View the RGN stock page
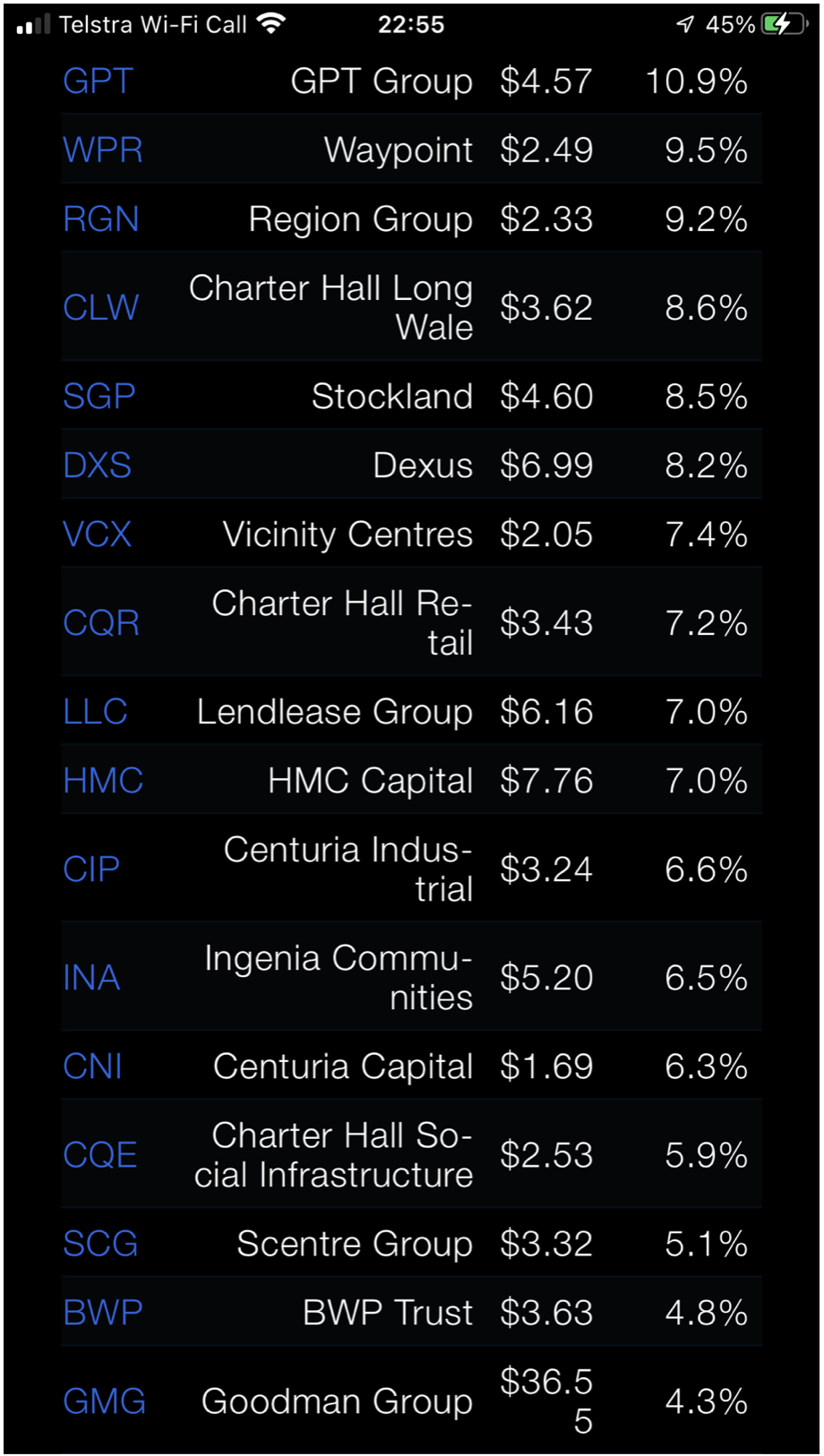The height and width of the screenshot is (1456, 824). 100,219
